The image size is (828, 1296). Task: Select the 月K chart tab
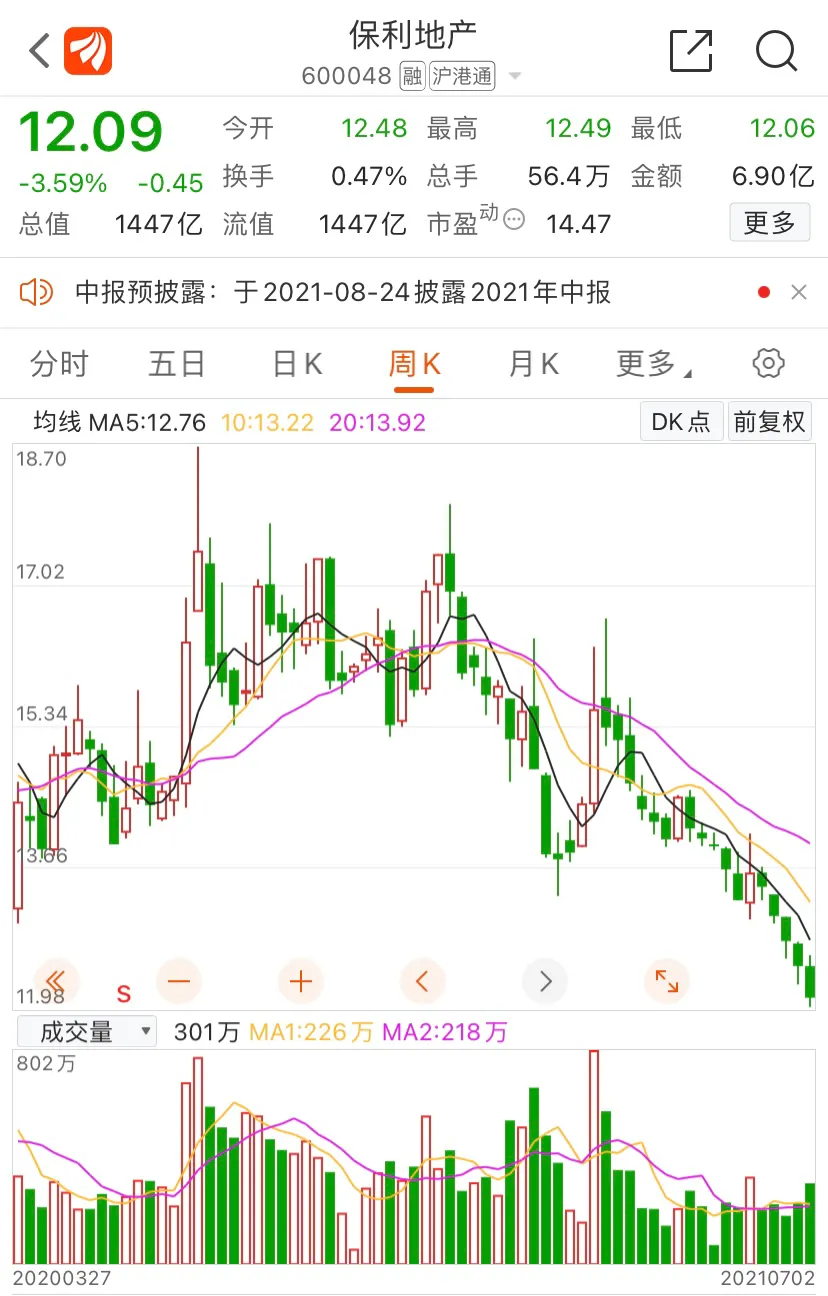click(x=533, y=364)
